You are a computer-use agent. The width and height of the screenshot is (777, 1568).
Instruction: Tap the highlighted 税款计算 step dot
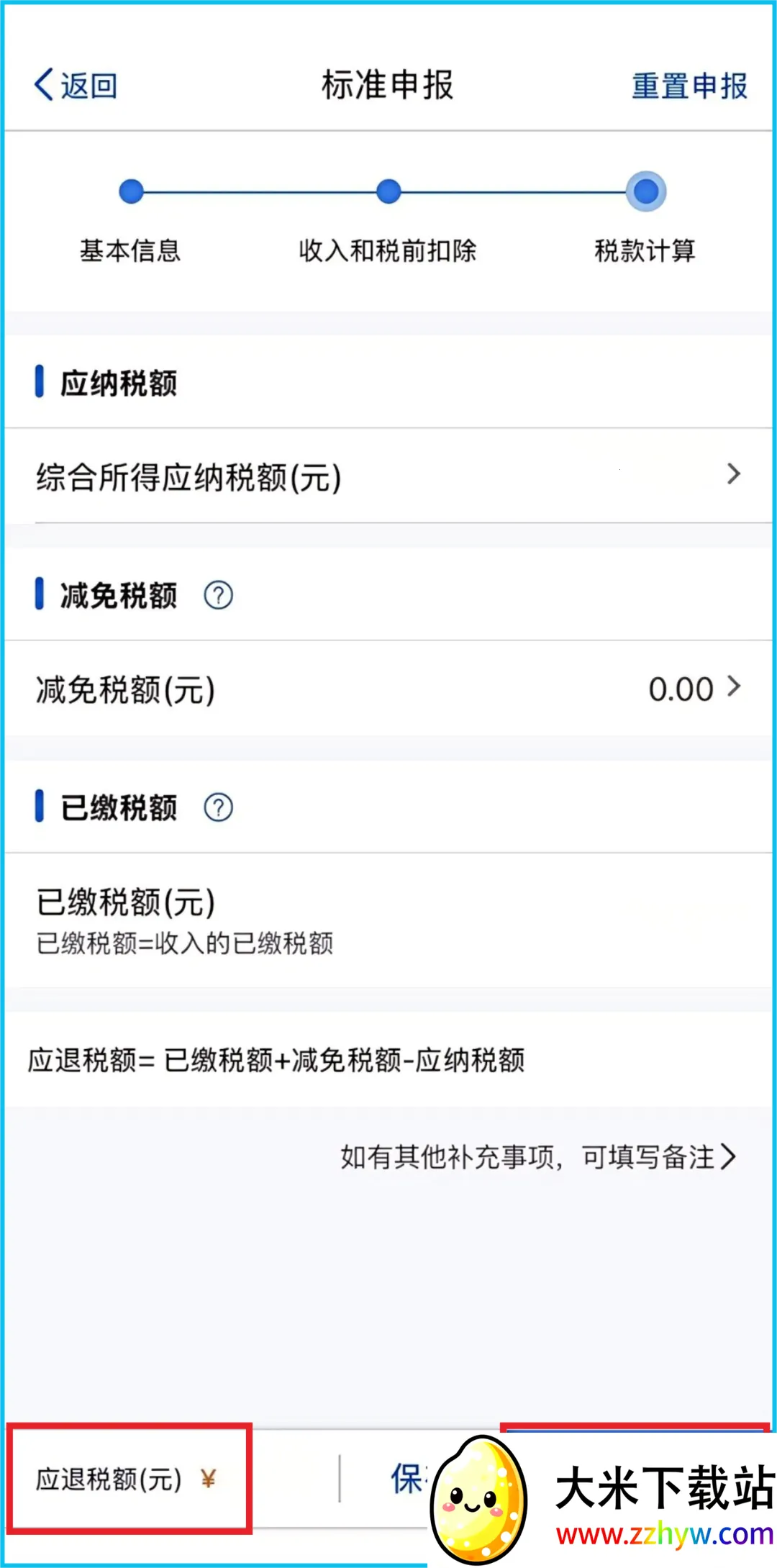pyautogui.click(x=644, y=191)
